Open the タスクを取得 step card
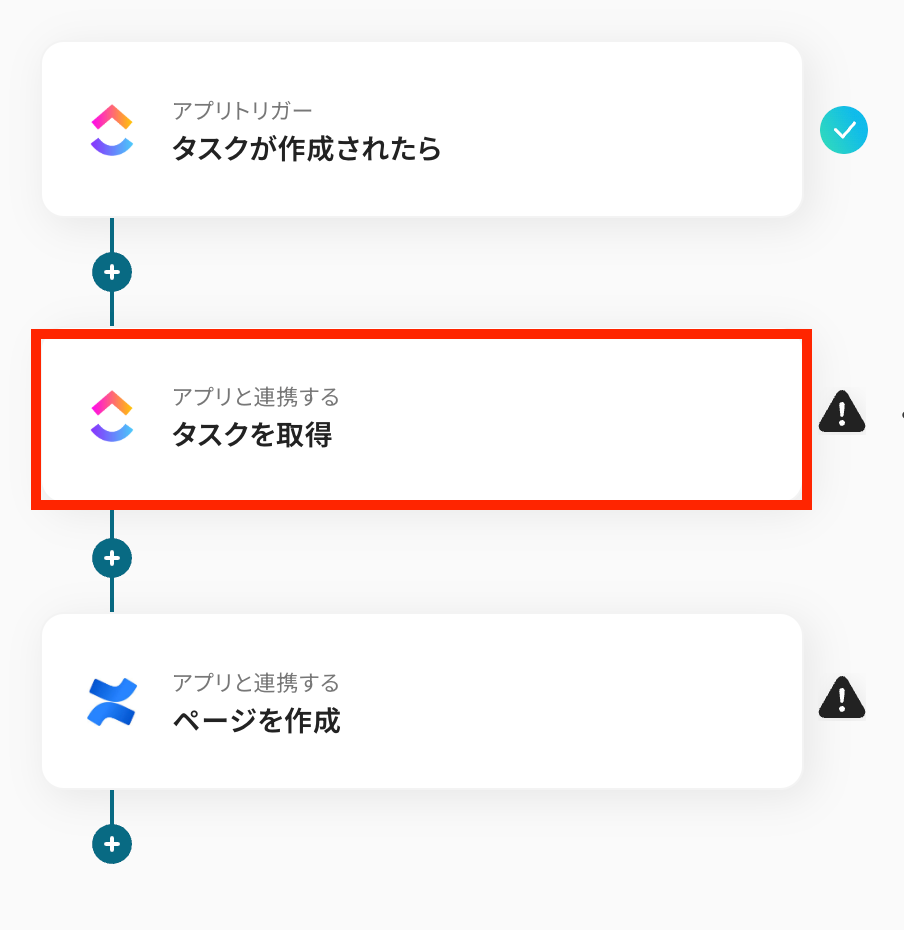 coord(421,418)
